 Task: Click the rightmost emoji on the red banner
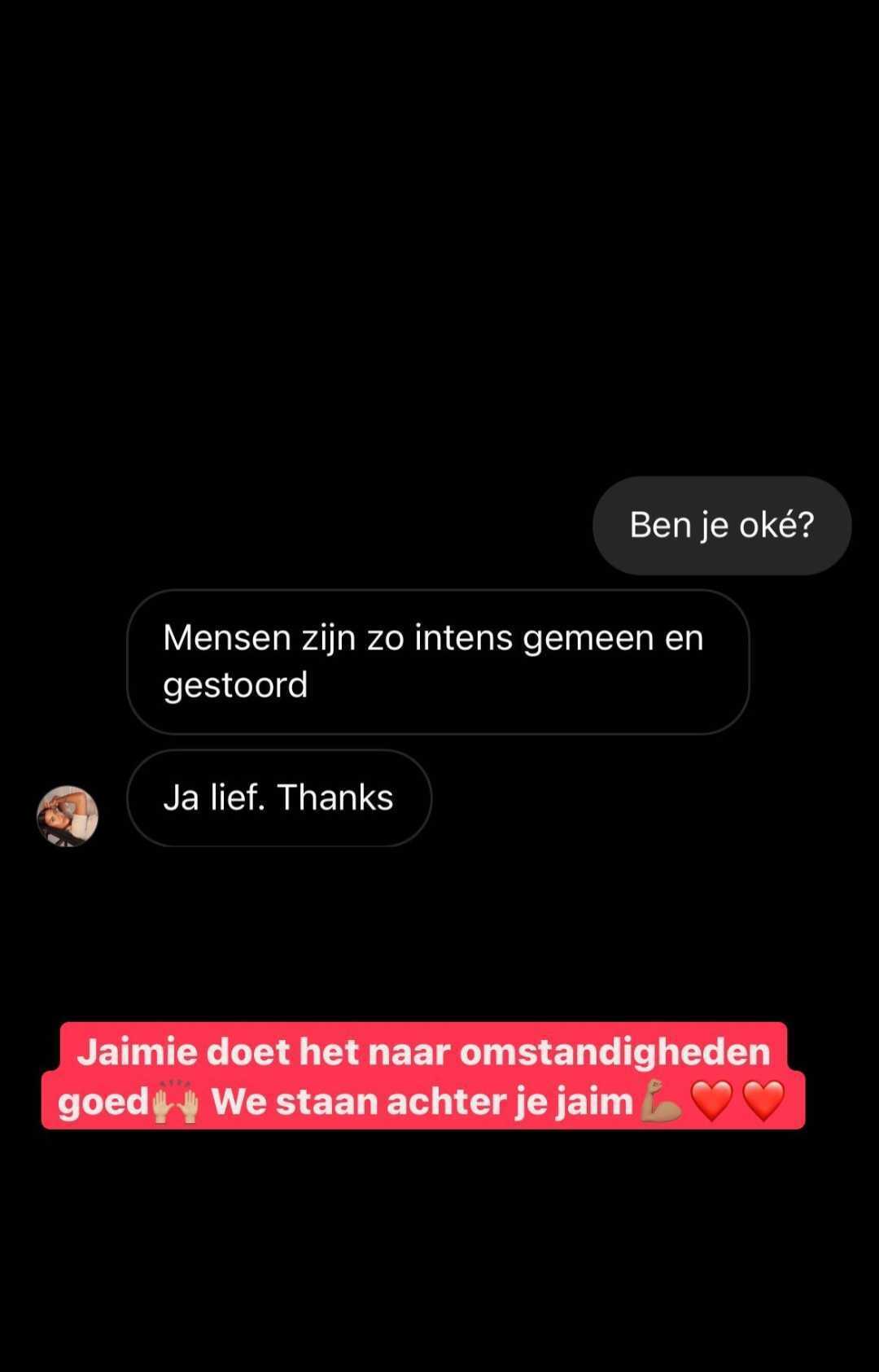765,1100
